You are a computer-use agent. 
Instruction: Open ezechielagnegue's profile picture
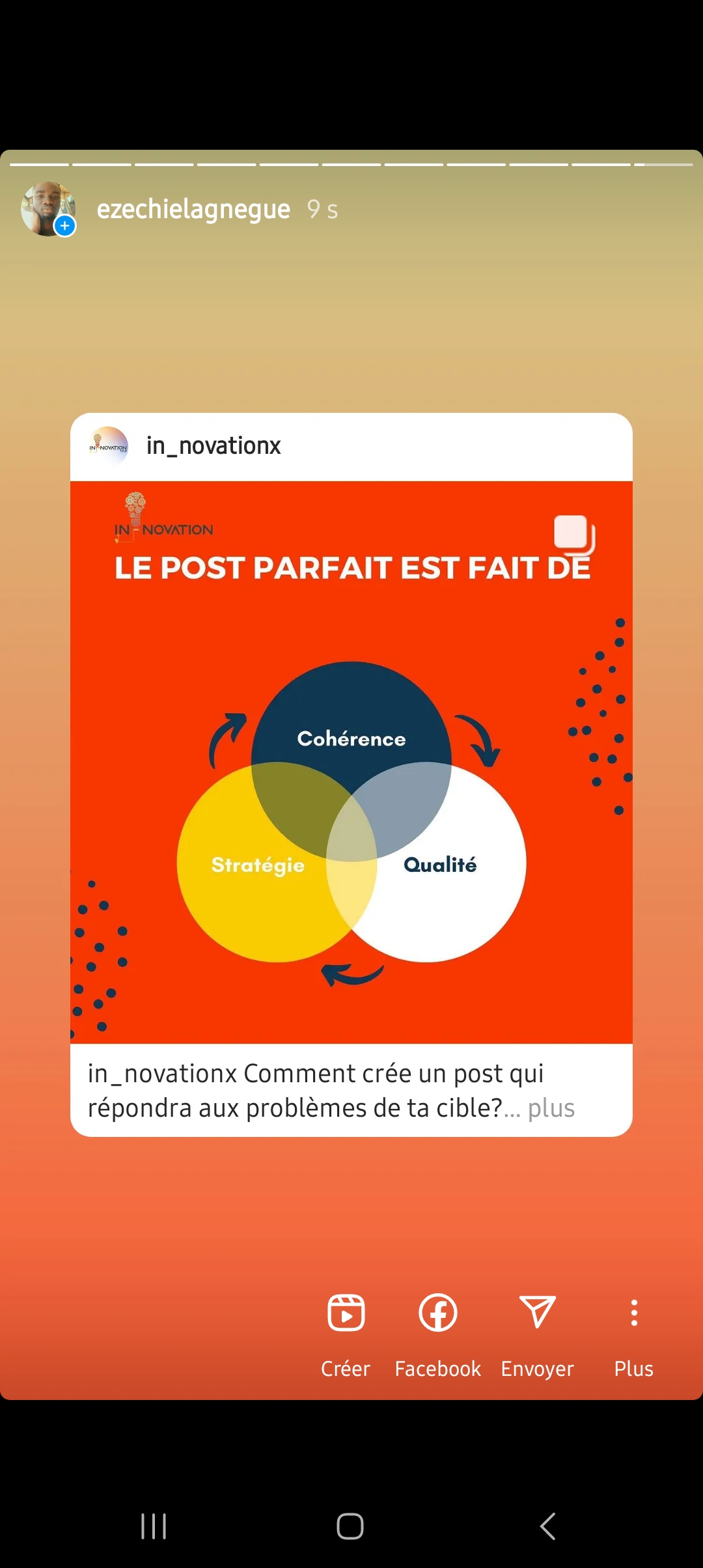tap(48, 209)
